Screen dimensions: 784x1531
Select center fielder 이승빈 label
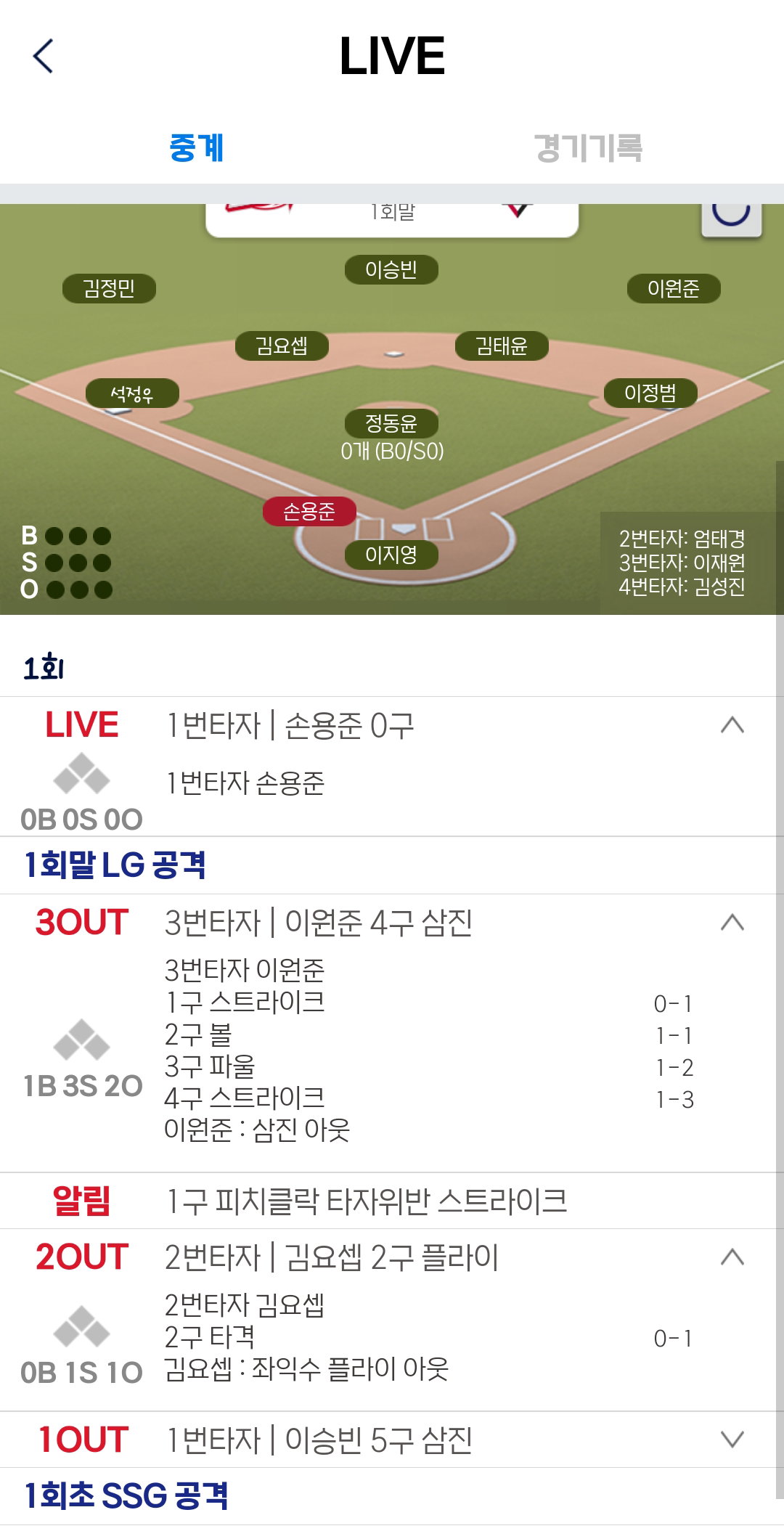point(391,269)
